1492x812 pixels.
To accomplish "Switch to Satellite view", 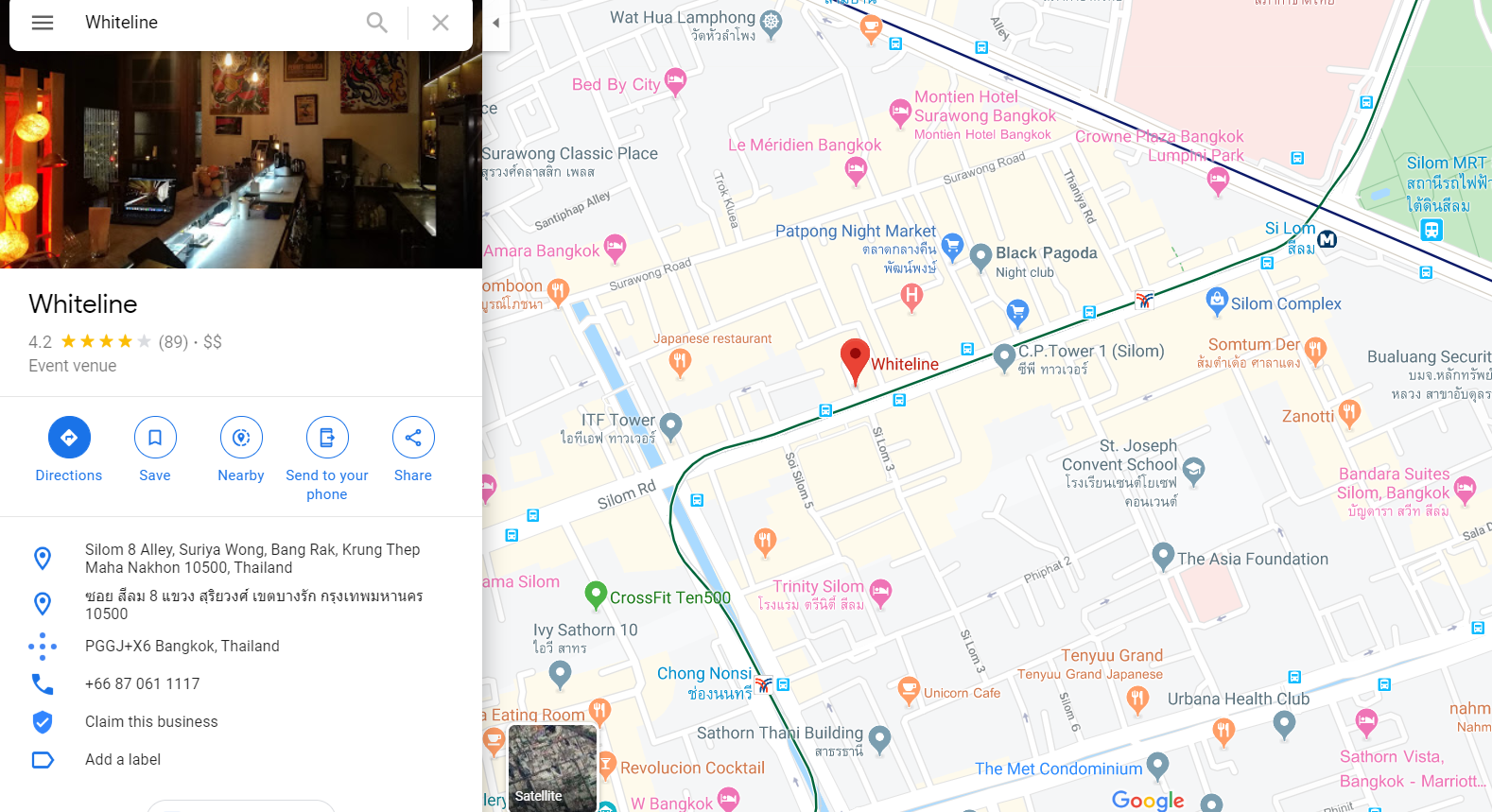I will point(552,768).
